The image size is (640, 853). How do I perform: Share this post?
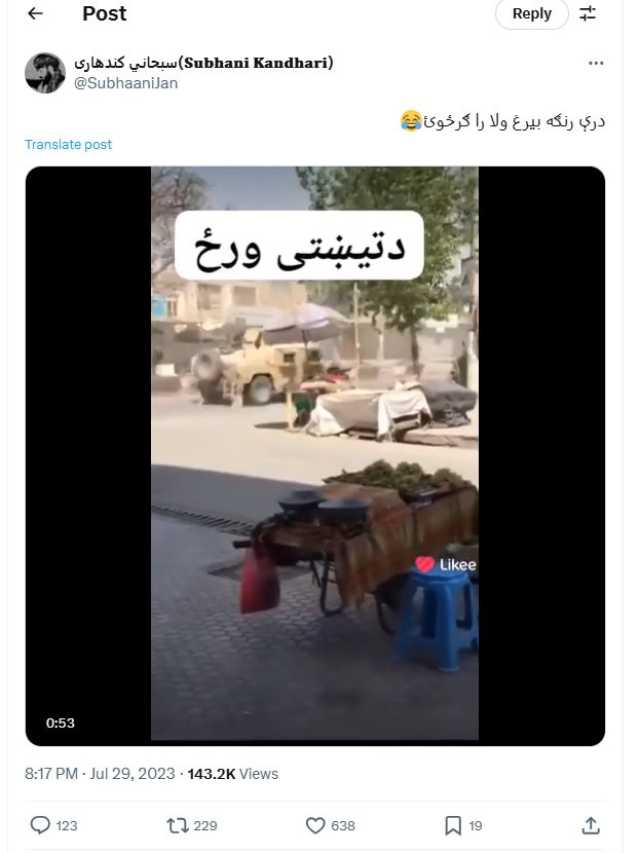(x=591, y=825)
